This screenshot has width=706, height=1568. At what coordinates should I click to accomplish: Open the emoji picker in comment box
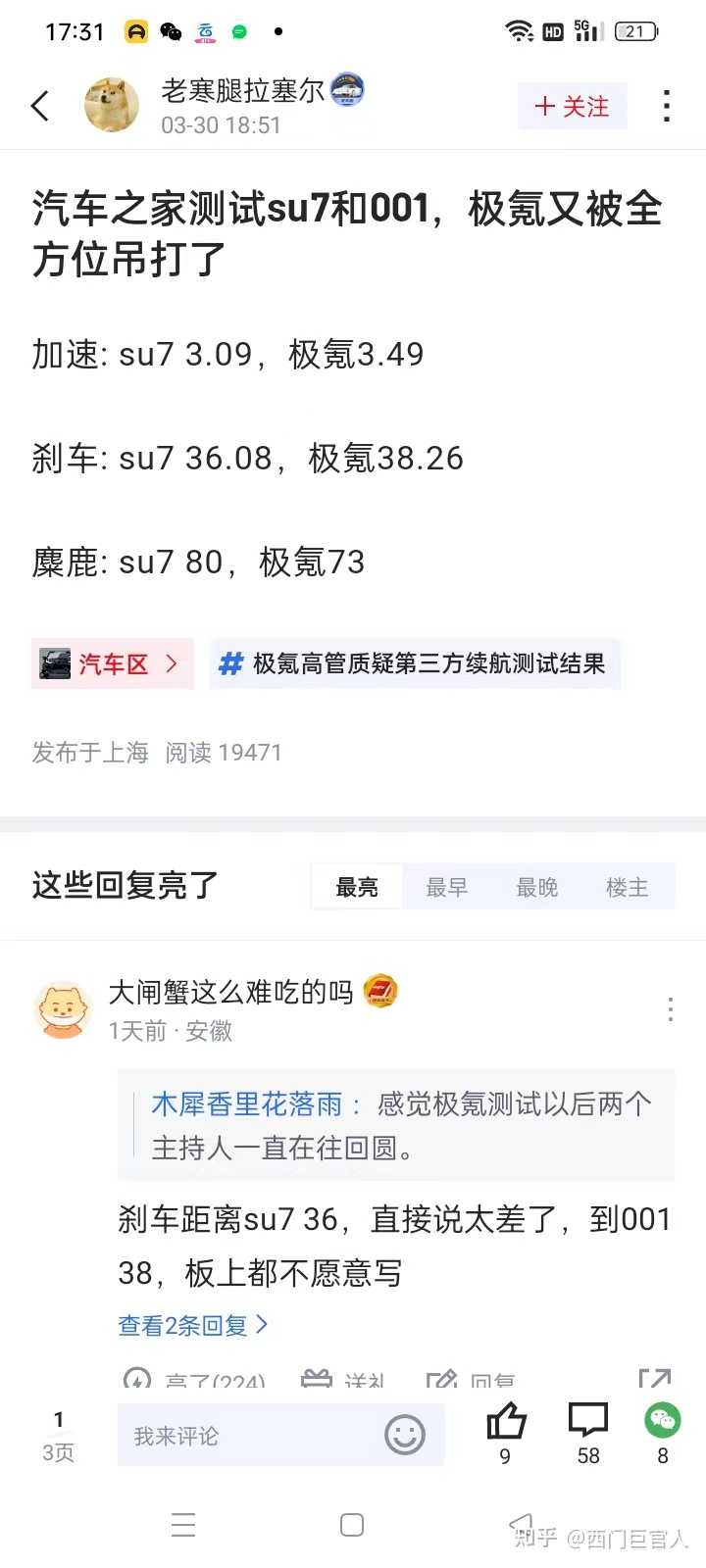(405, 1435)
